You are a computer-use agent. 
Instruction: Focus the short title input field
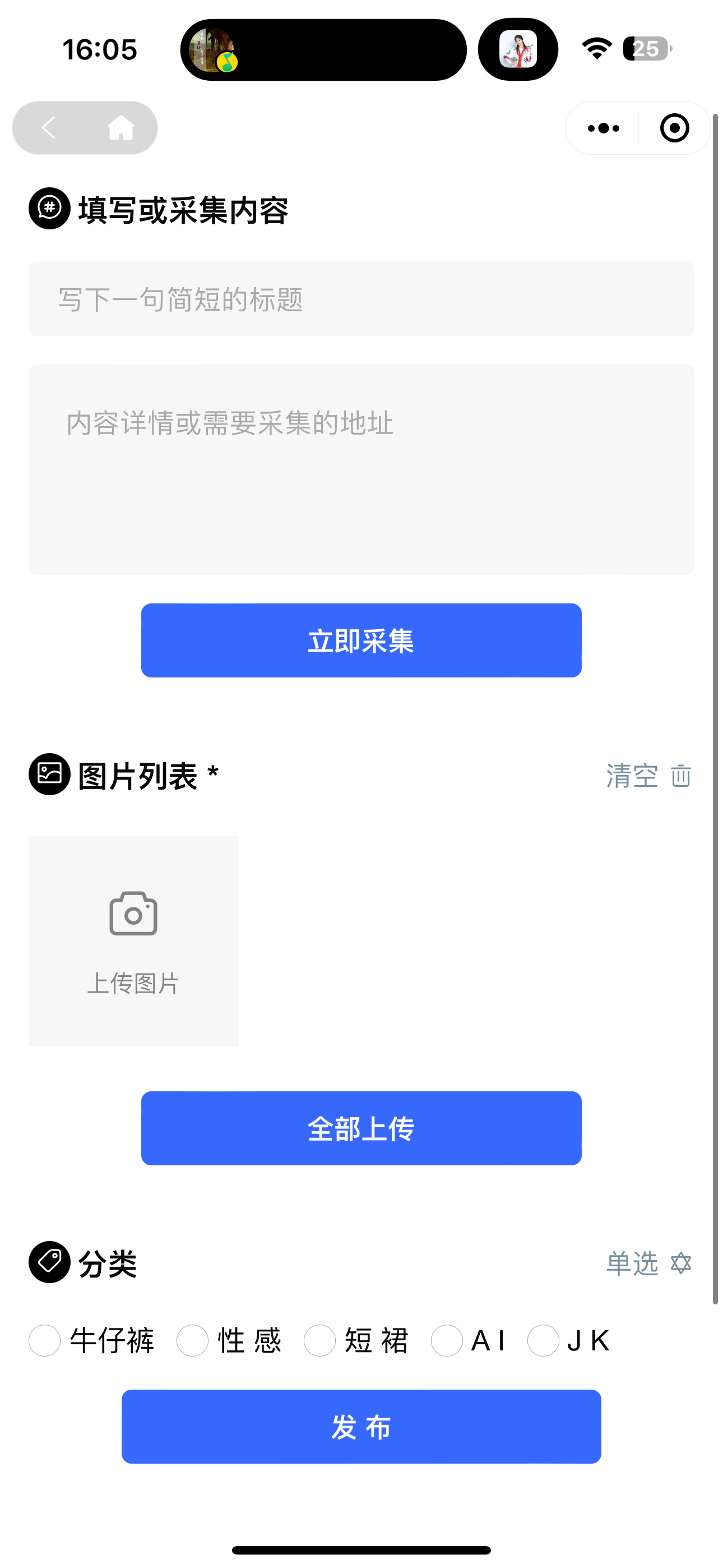pyautogui.click(x=361, y=299)
